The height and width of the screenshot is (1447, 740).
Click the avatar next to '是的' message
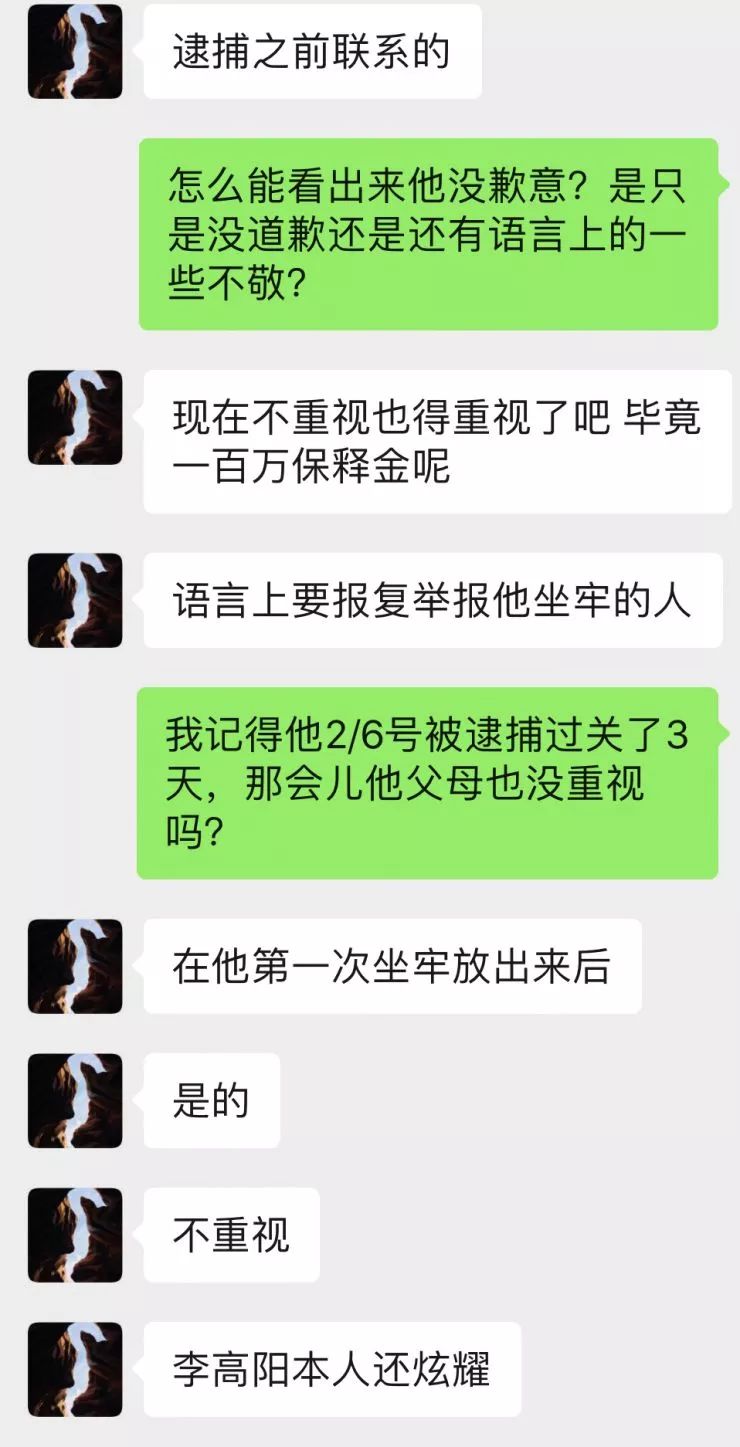pyautogui.click(x=75, y=1098)
